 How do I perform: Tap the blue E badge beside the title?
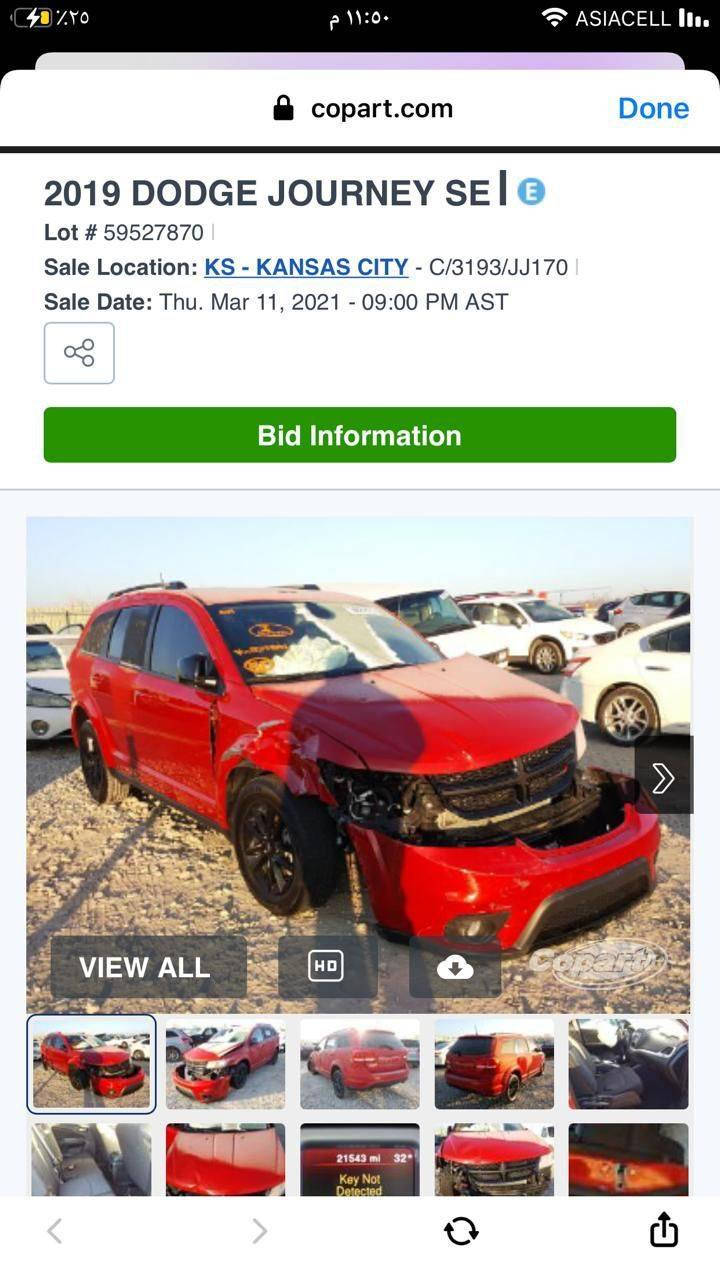click(x=531, y=191)
